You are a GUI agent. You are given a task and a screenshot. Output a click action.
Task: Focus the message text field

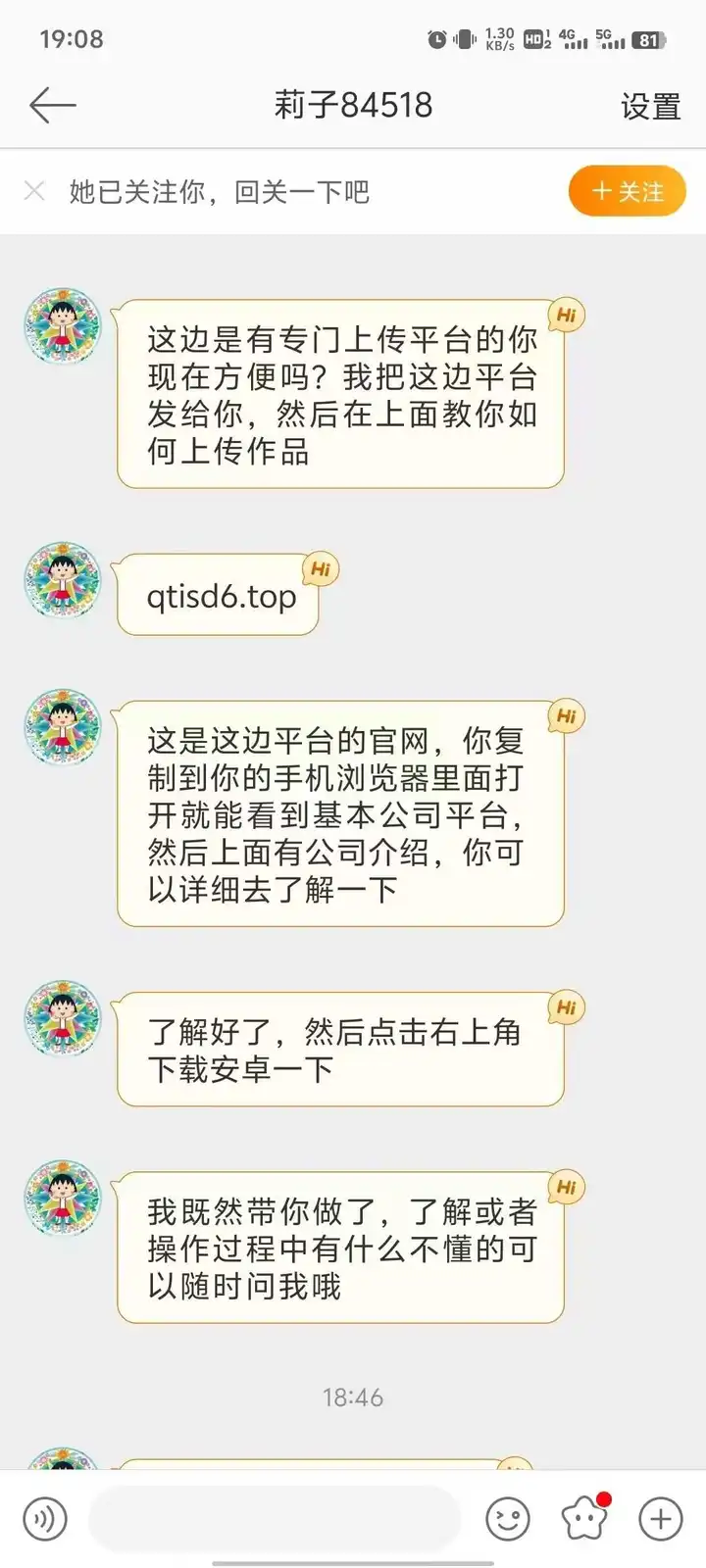click(275, 1520)
